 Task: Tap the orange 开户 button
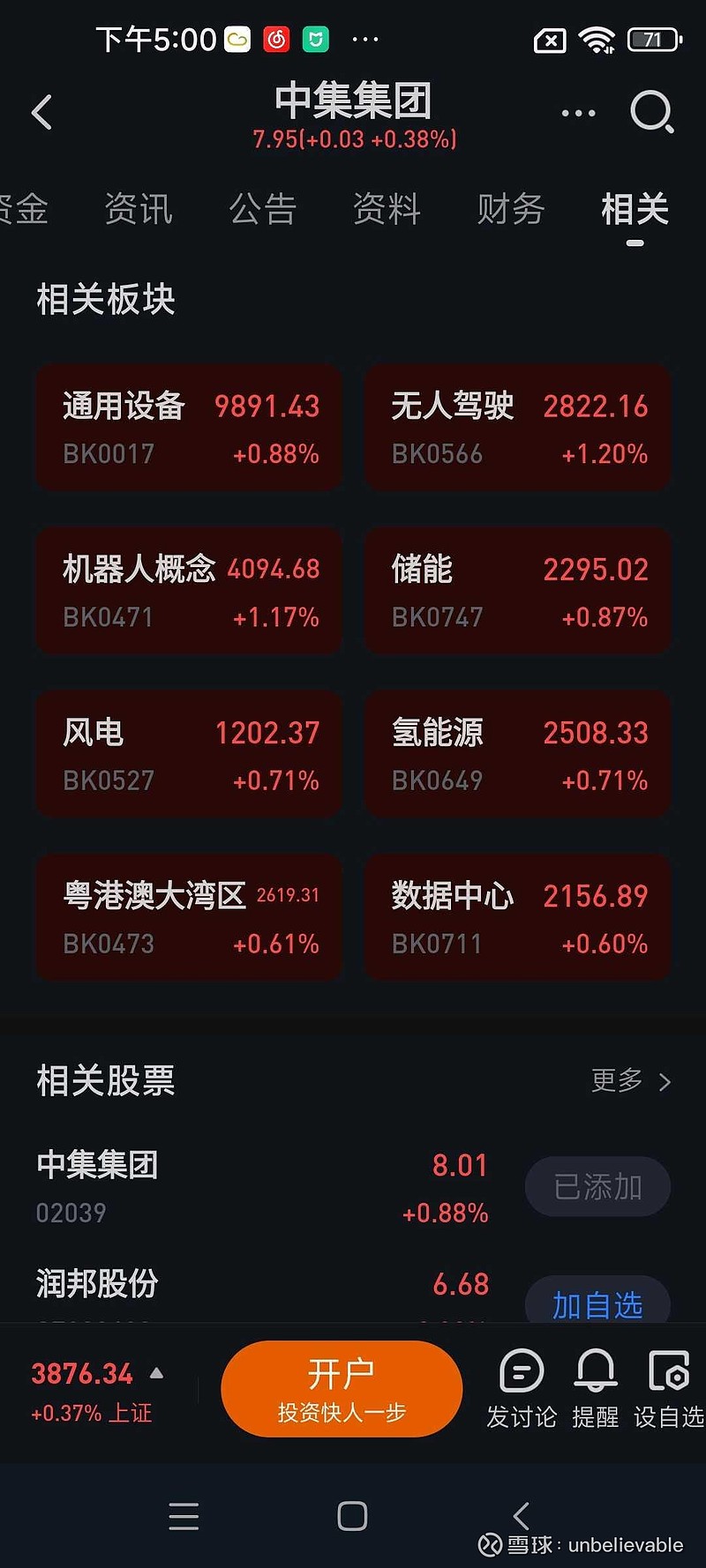[x=342, y=1388]
